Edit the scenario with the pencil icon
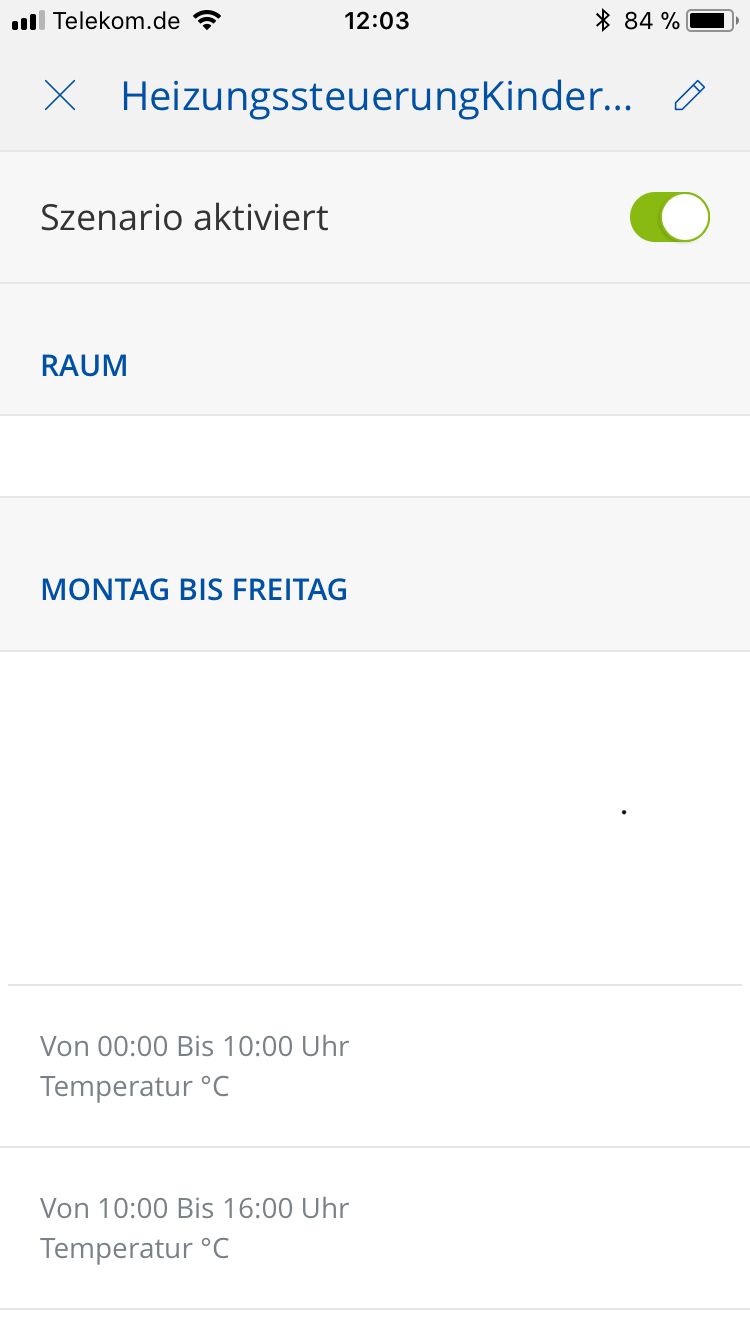 (689, 96)
